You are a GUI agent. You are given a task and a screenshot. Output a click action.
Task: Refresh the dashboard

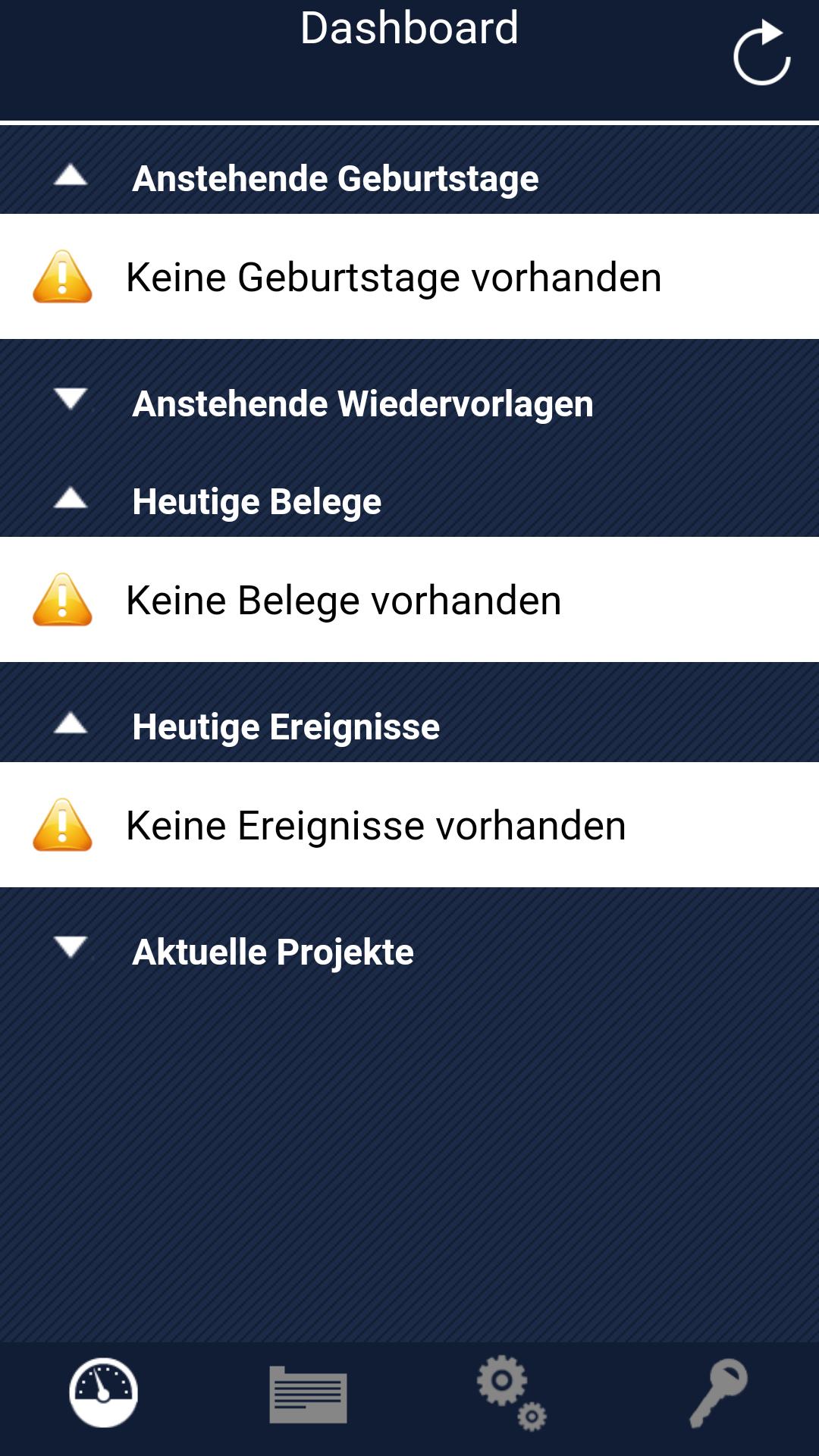click(x=761, y=53)
